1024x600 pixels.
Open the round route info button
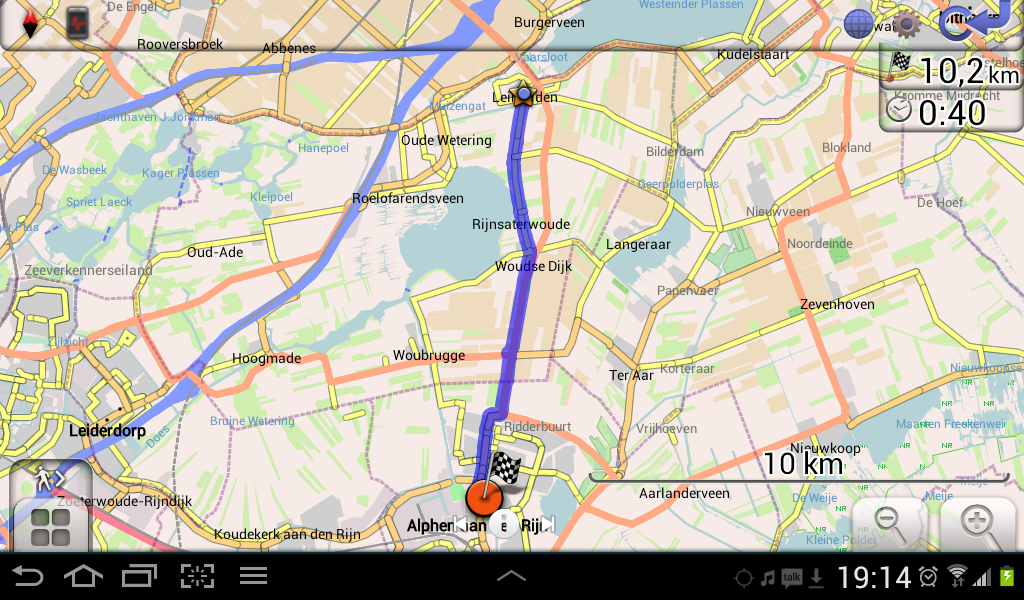(504, 524)
